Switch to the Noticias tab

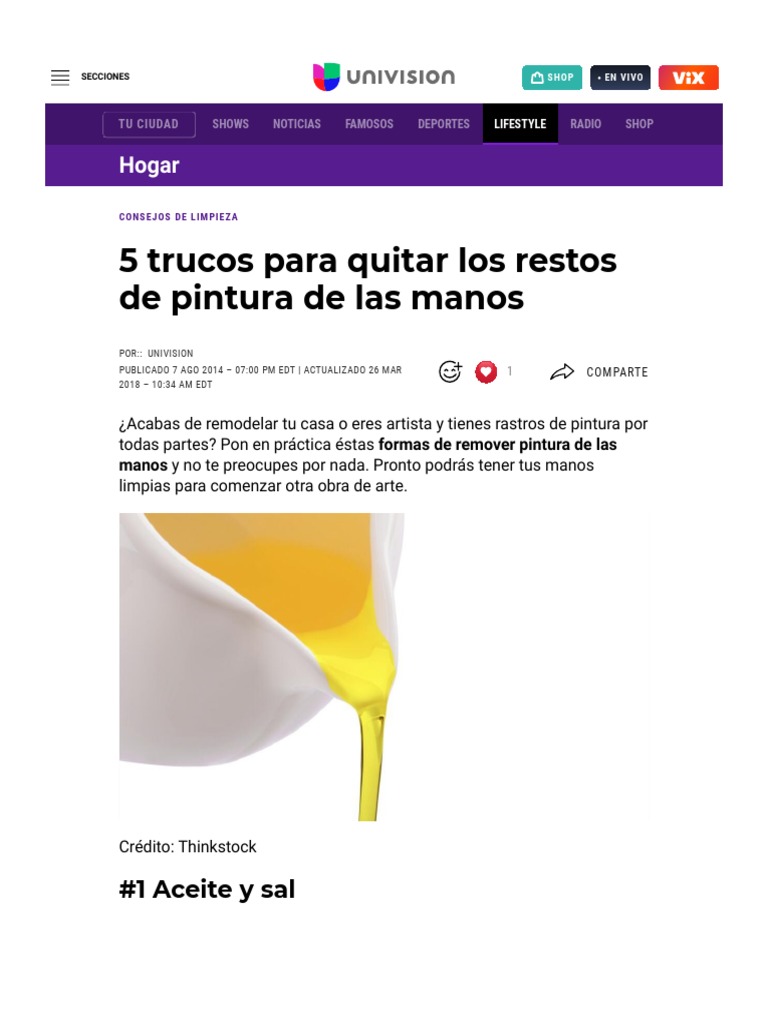[x=296, y=124]
